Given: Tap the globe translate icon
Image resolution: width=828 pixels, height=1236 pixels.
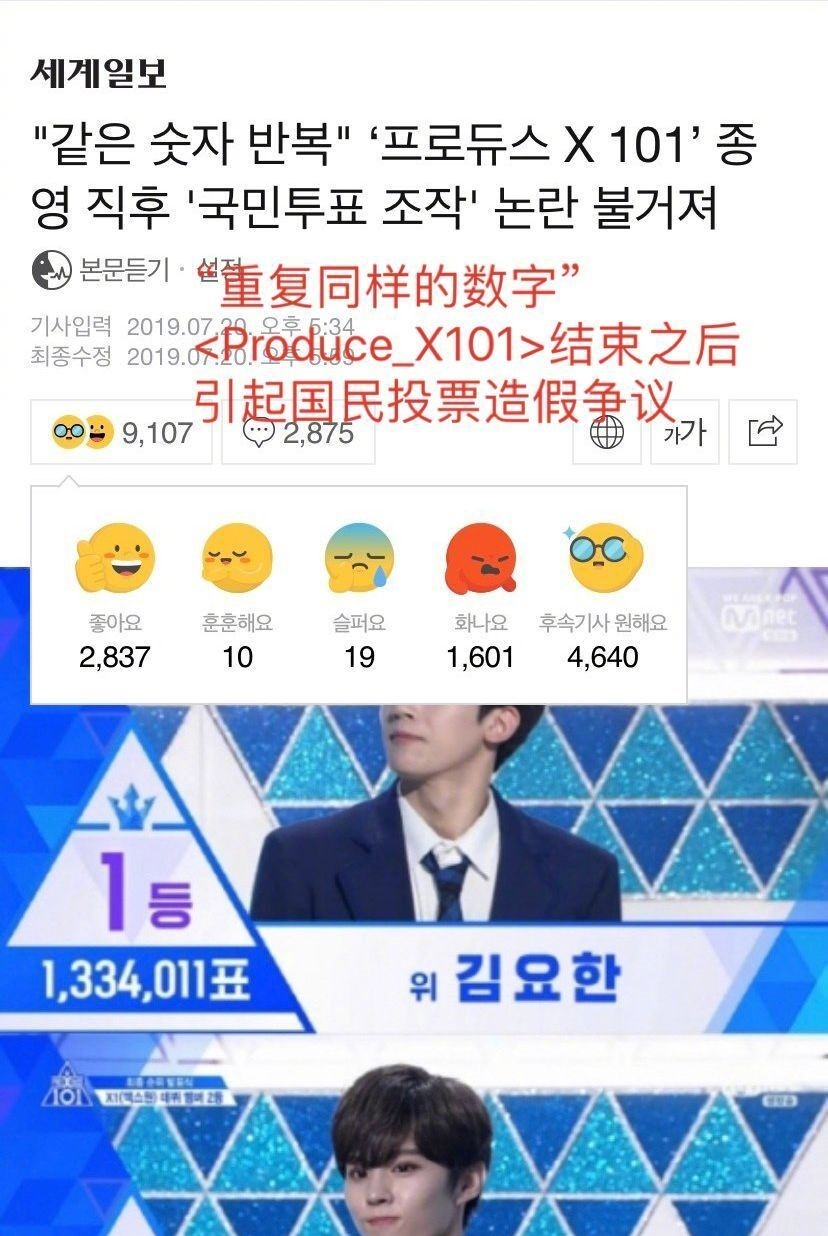Looking at the screenshot, I should [x=607, y=432].
